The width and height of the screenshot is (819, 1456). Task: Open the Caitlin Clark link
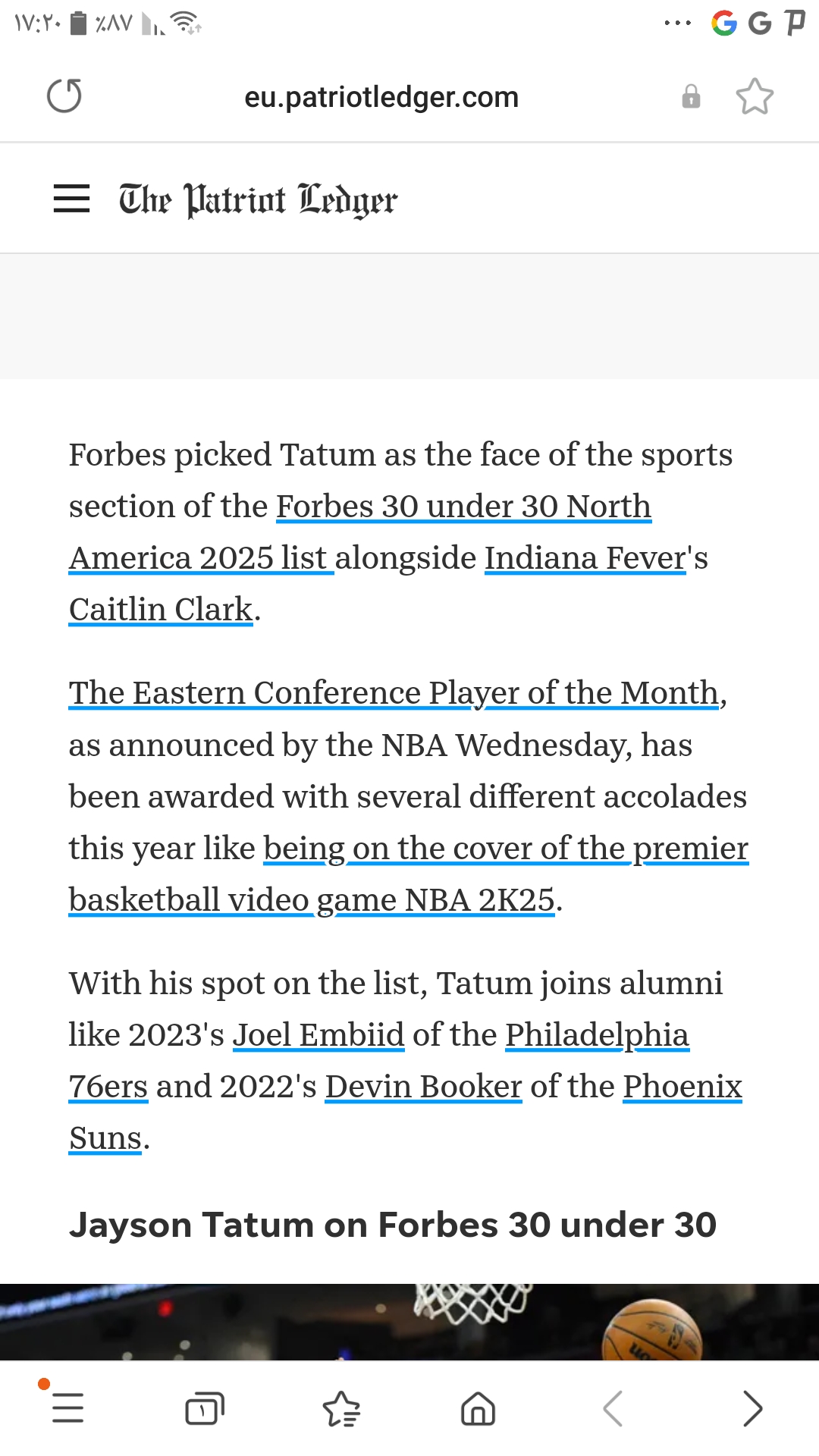click(x=161, y=610)
